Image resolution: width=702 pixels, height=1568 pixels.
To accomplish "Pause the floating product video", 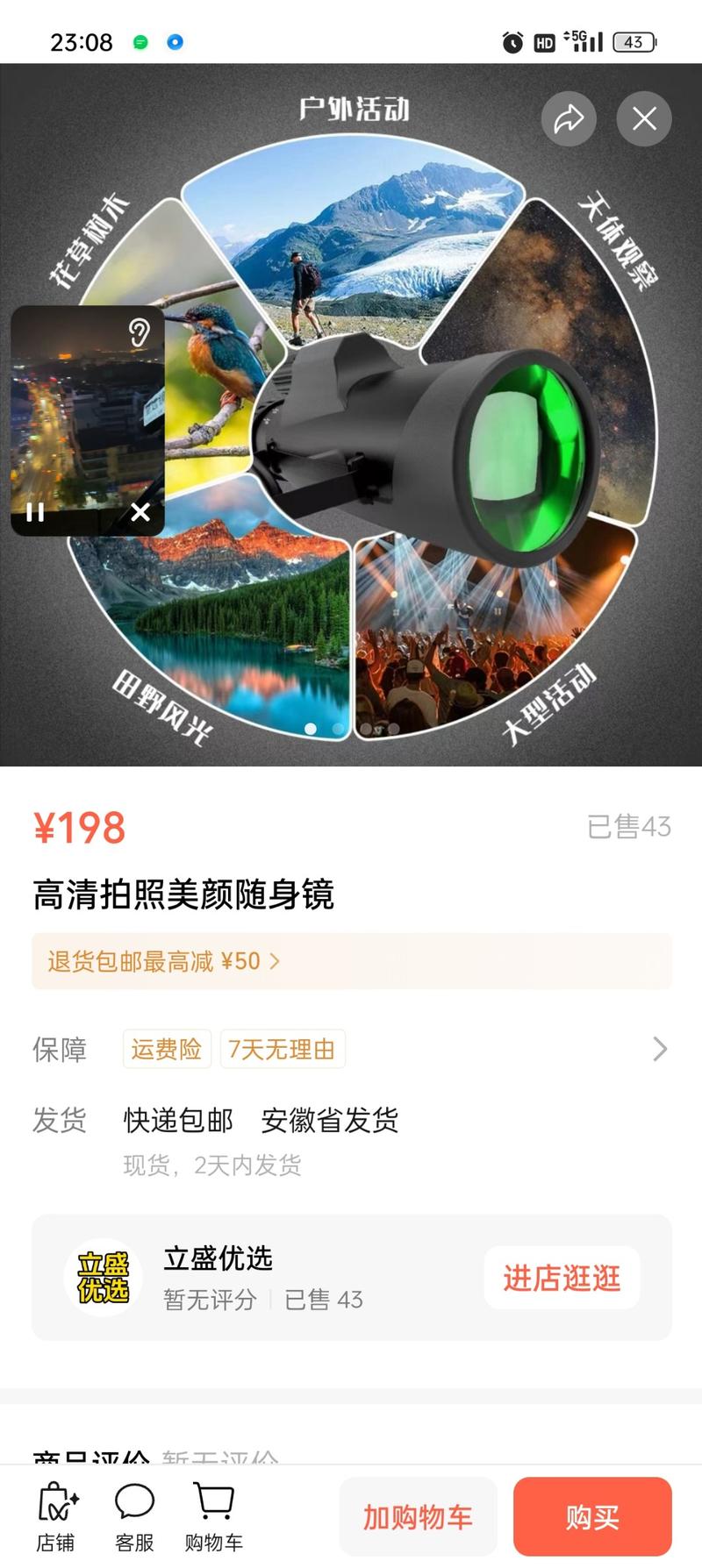I will (33, 512).
